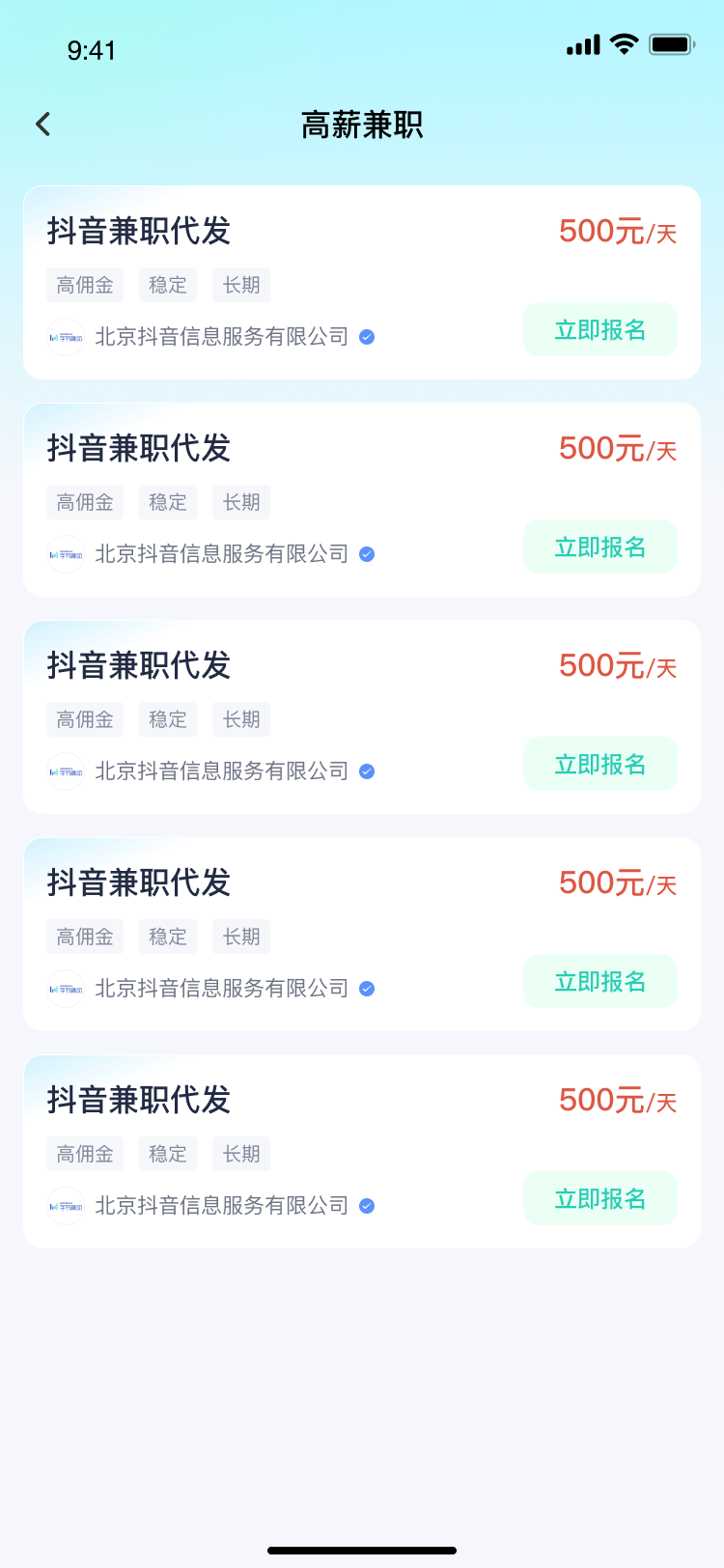Screen dimensions: 724x1568
Task: Select the 高薪兼职 page title
Action: 362,126
